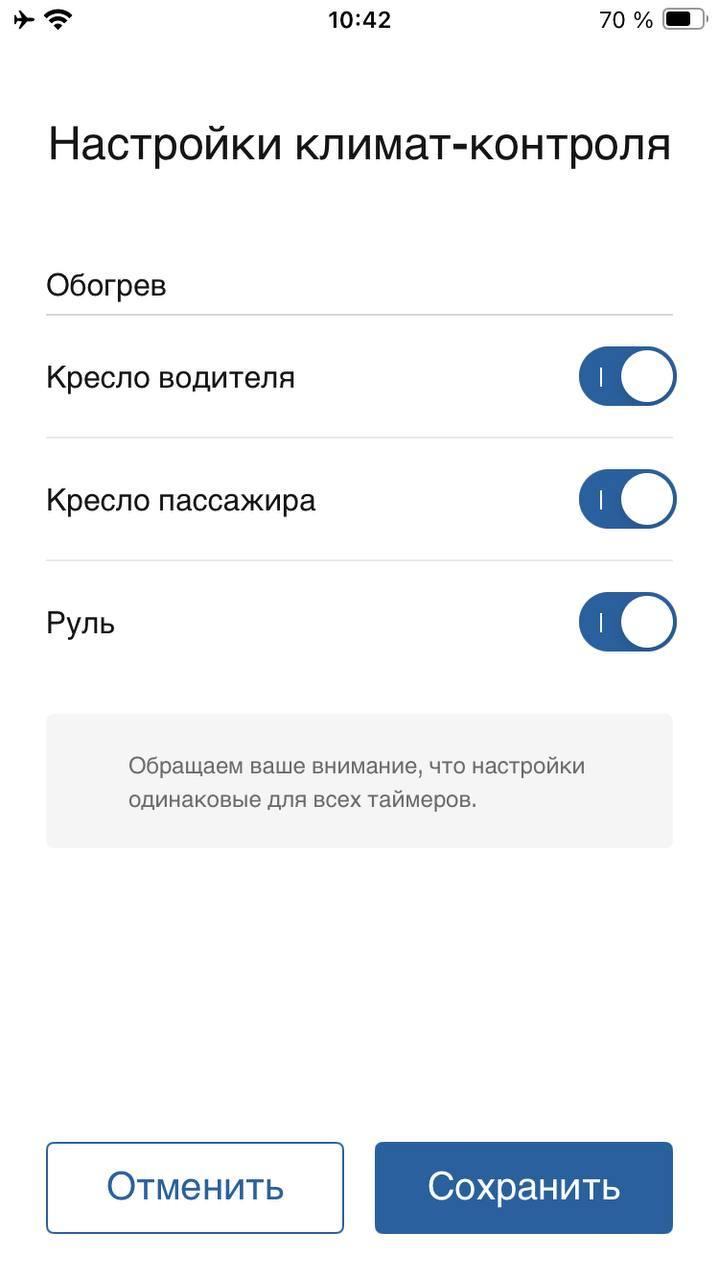Turn off the Кресло пассажира heating switch
The width and height of the screenshot is (719, 1280).
tap(627, 499)
